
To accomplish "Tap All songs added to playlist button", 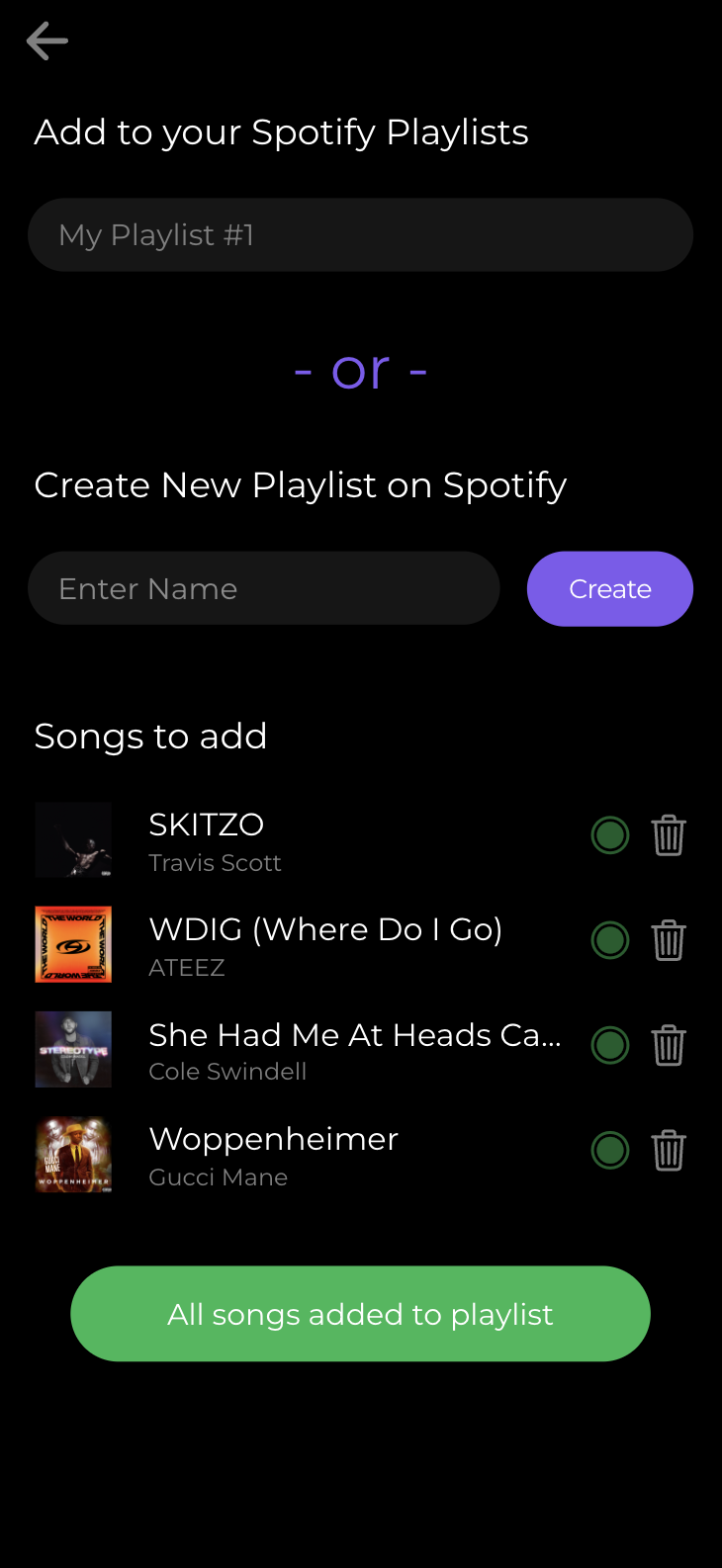I will coord(360,1314).
